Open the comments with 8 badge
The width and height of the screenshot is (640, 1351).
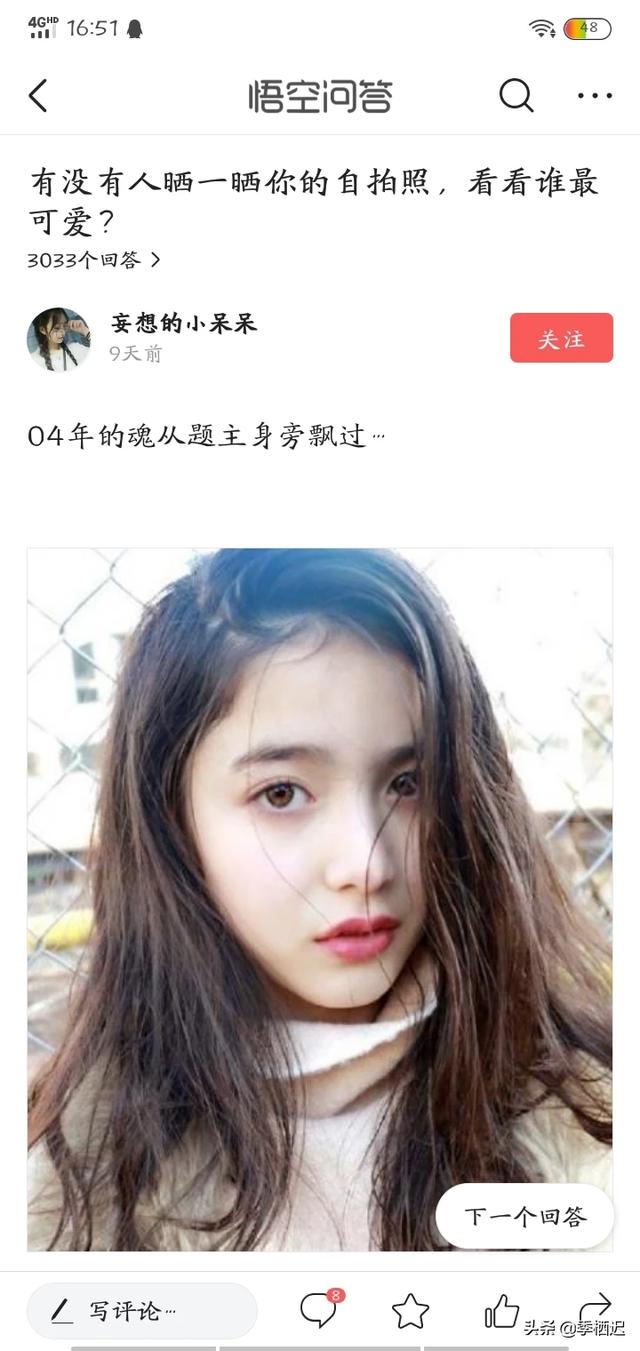(319, 1309)
